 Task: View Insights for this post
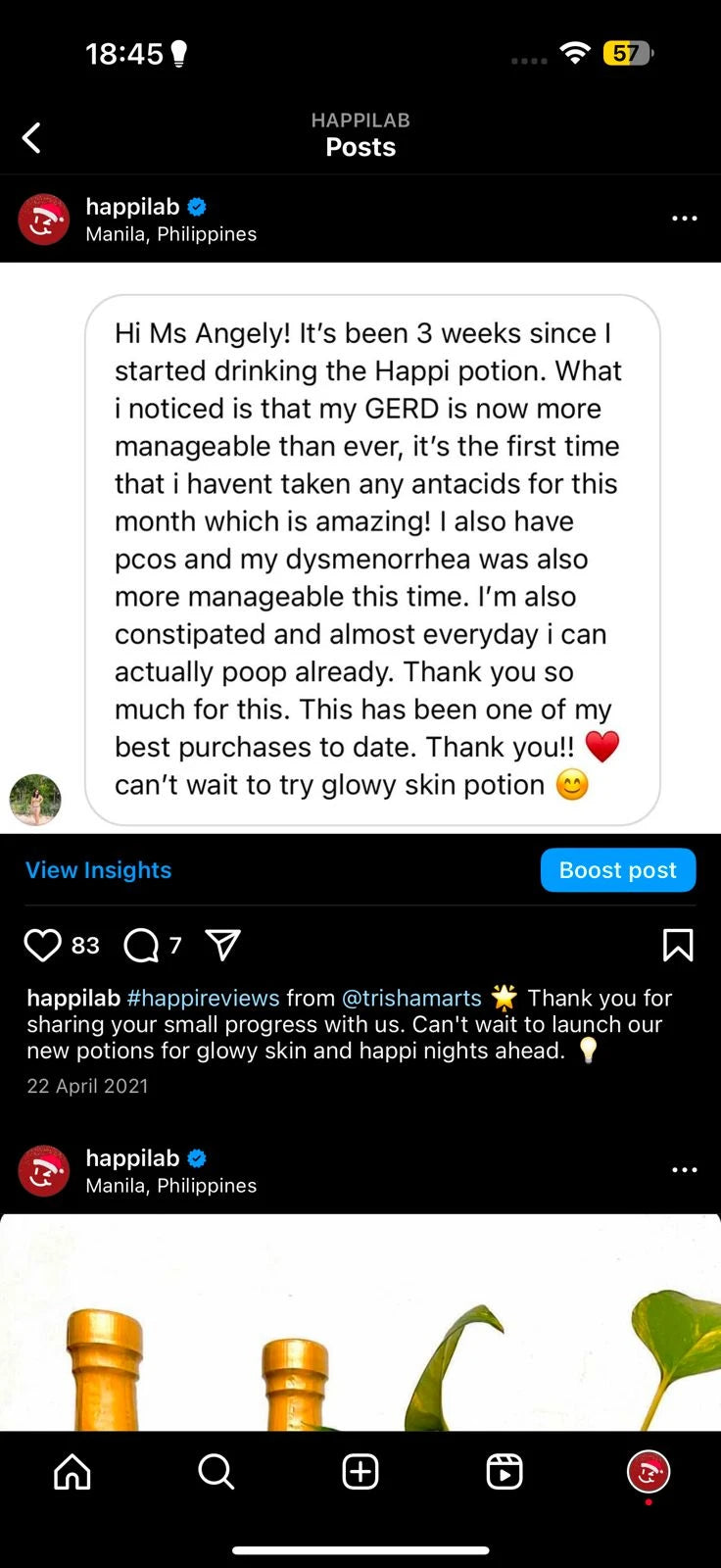point(98,870)
